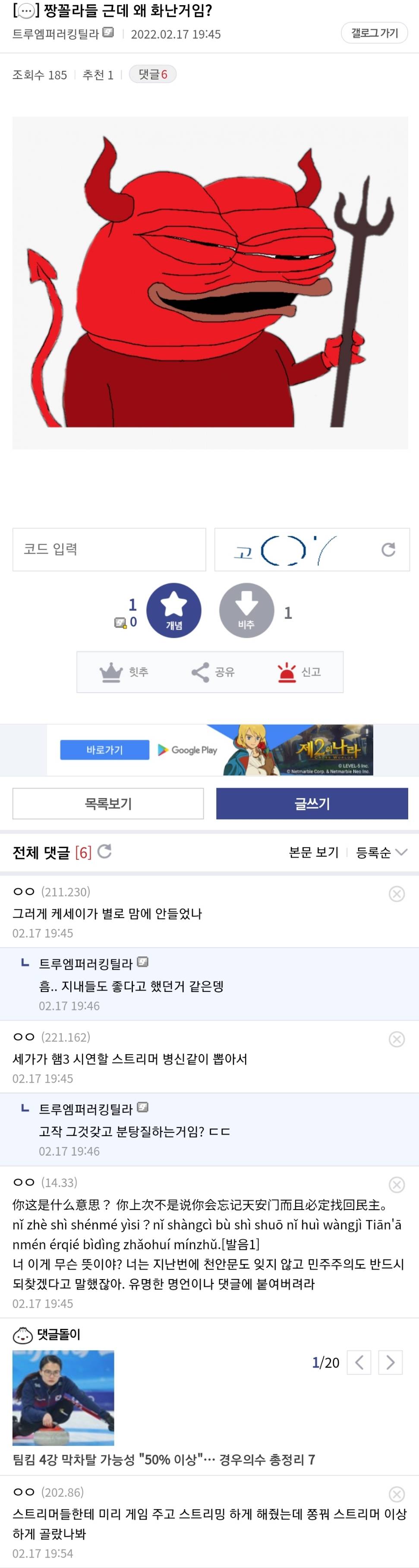Go back to list with 목록보기
Image resolution: width=419 pixels, height=1568 pixels.
108,804
